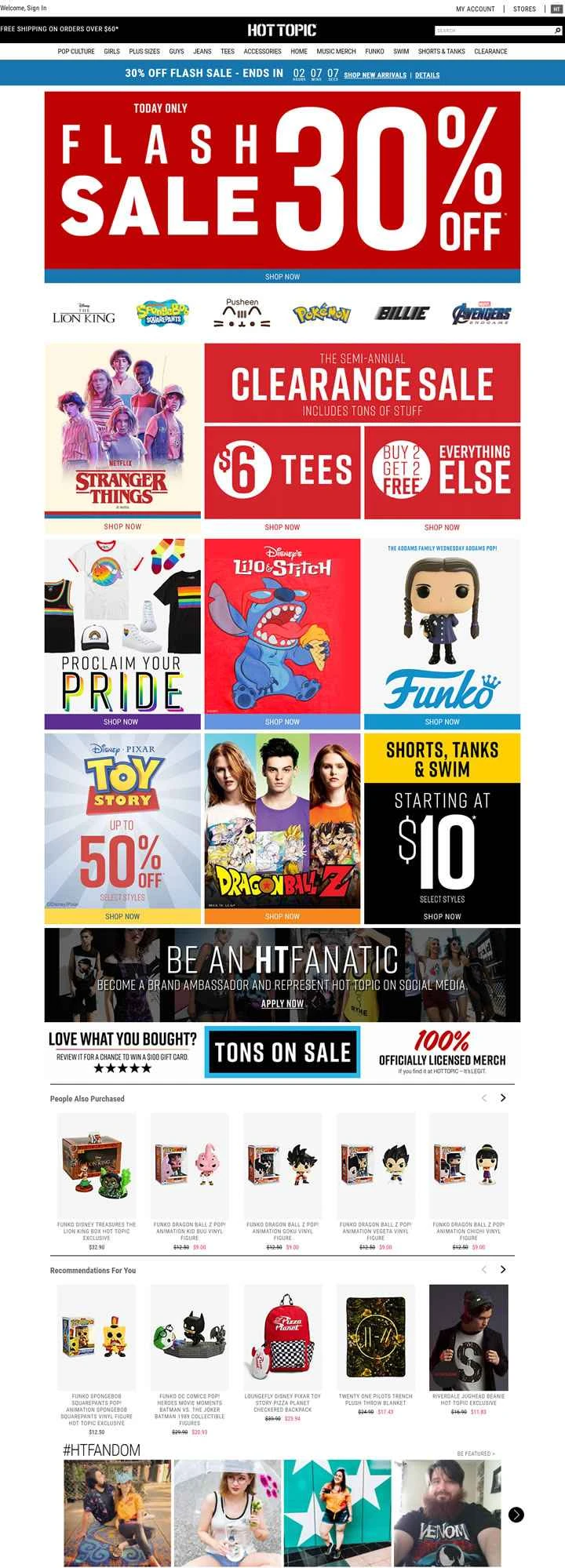This screenshot has height=1568, width=565.
Task: Open the search field in header
Action: [x=494, y=31]
